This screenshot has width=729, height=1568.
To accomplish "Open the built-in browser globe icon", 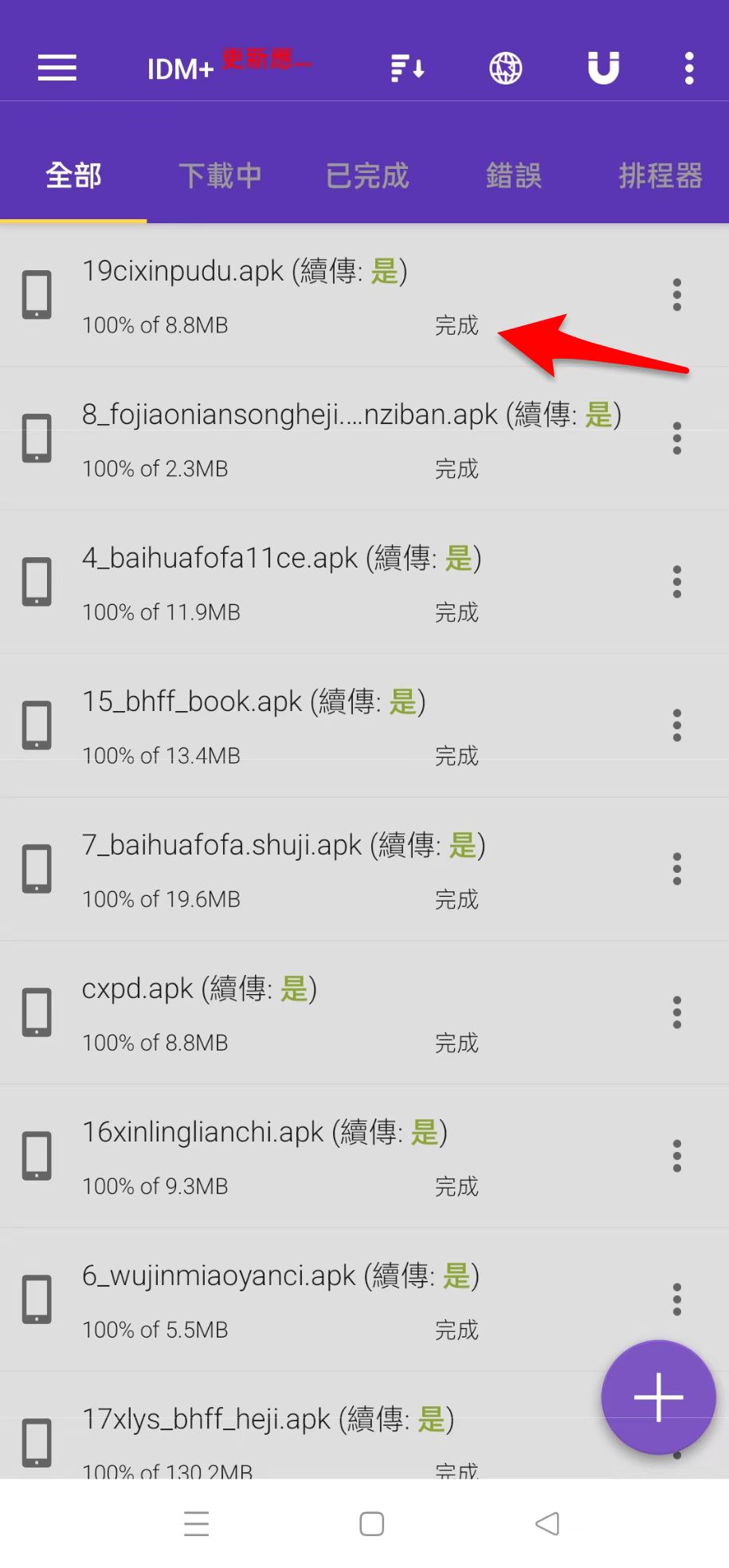I will (x=505, y=69).
